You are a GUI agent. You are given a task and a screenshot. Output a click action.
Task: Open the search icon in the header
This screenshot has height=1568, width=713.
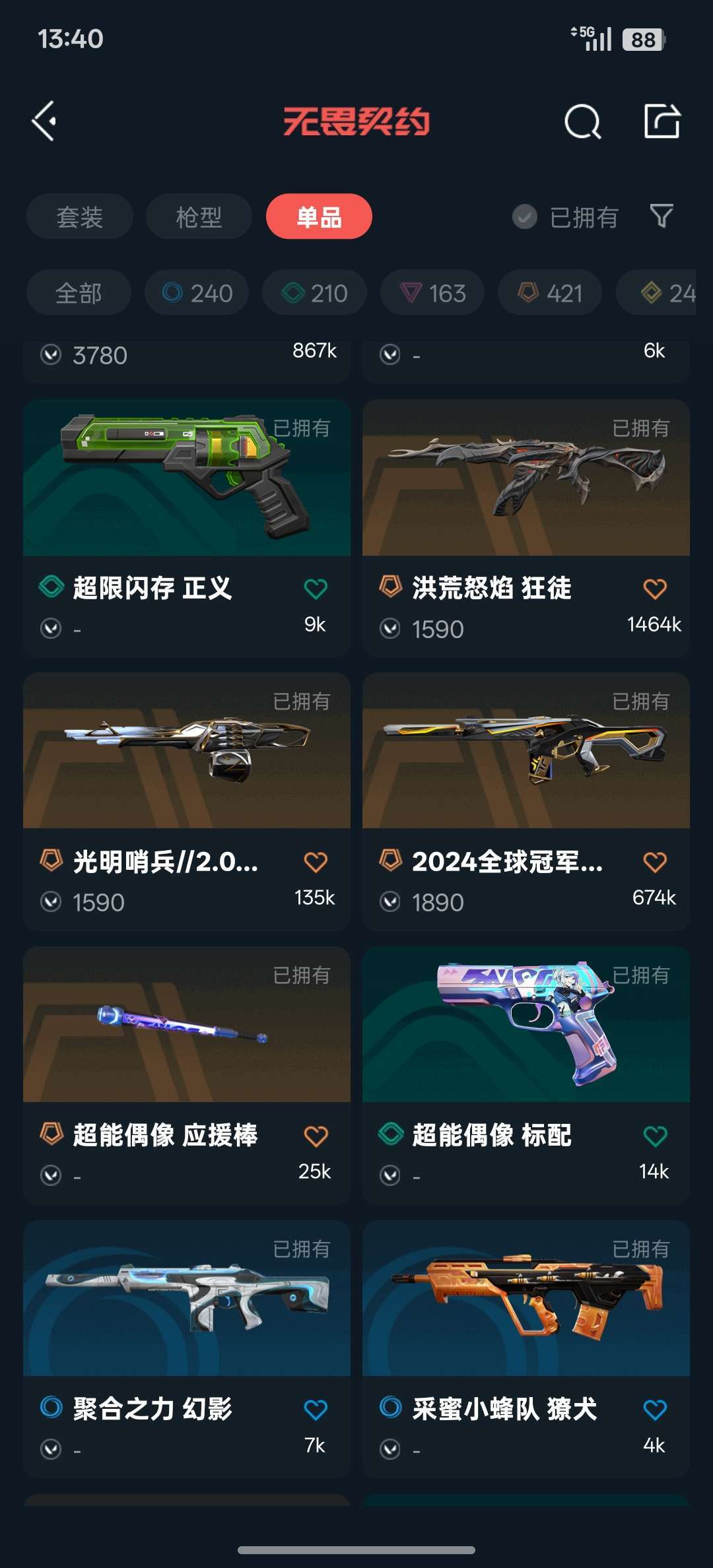[x=582, y=121]
